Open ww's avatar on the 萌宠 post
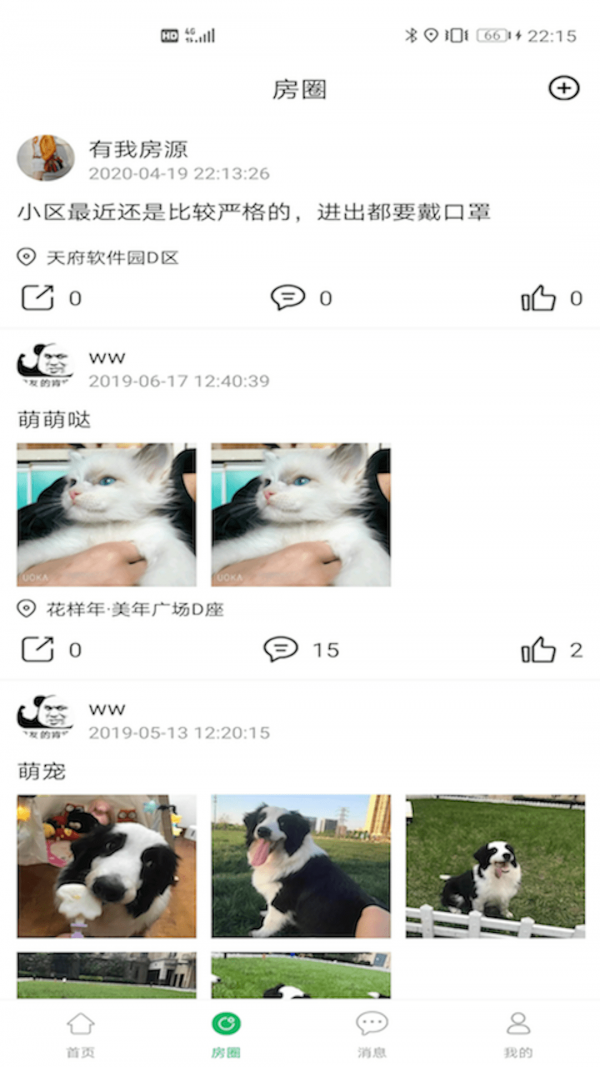Screen dimensions: 600x1067 coord(46,718)
